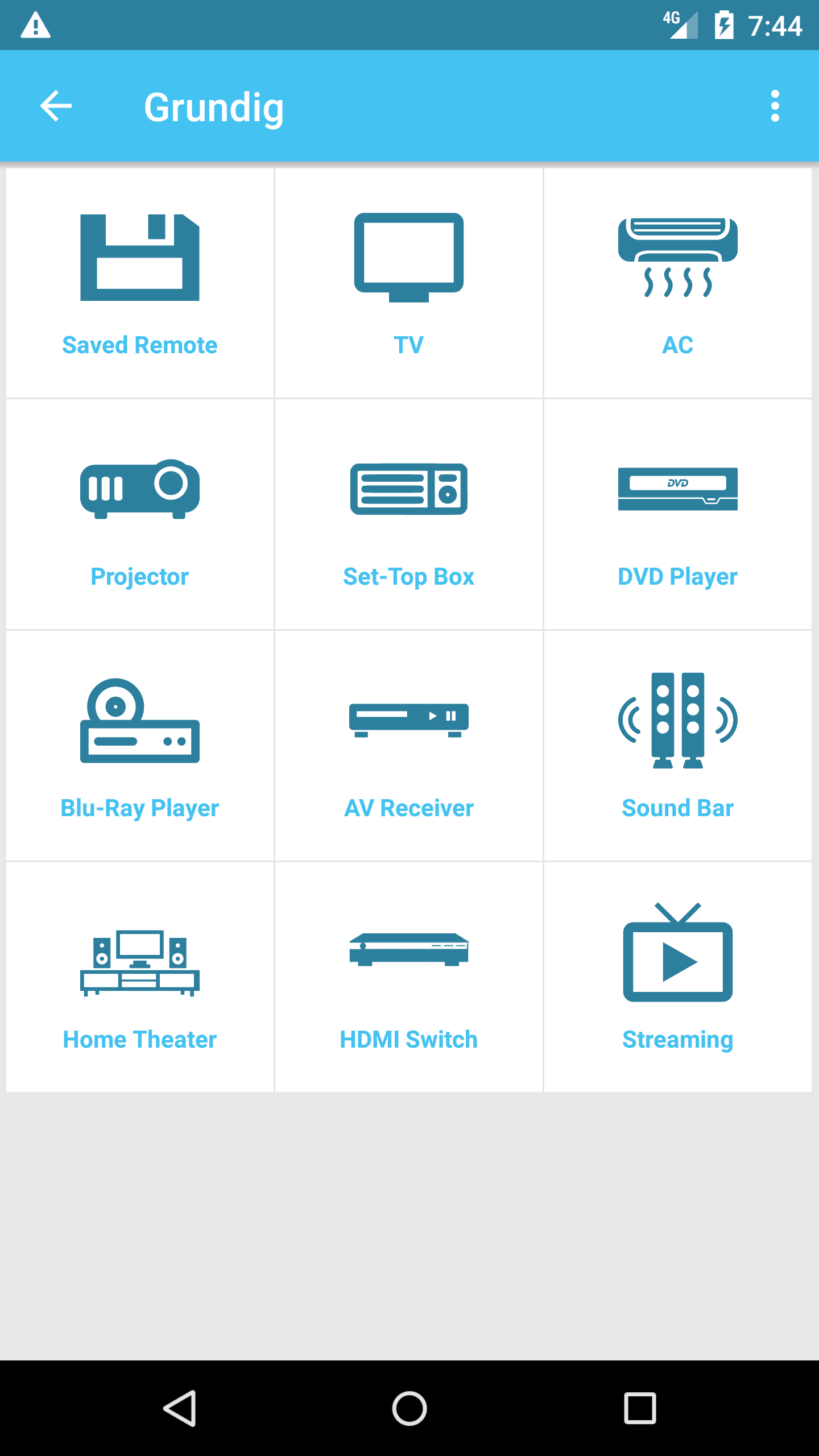Open the Saved Remote tile
Image resolution: width=819 pixels, height=1456 pixels.
point(140,283)
